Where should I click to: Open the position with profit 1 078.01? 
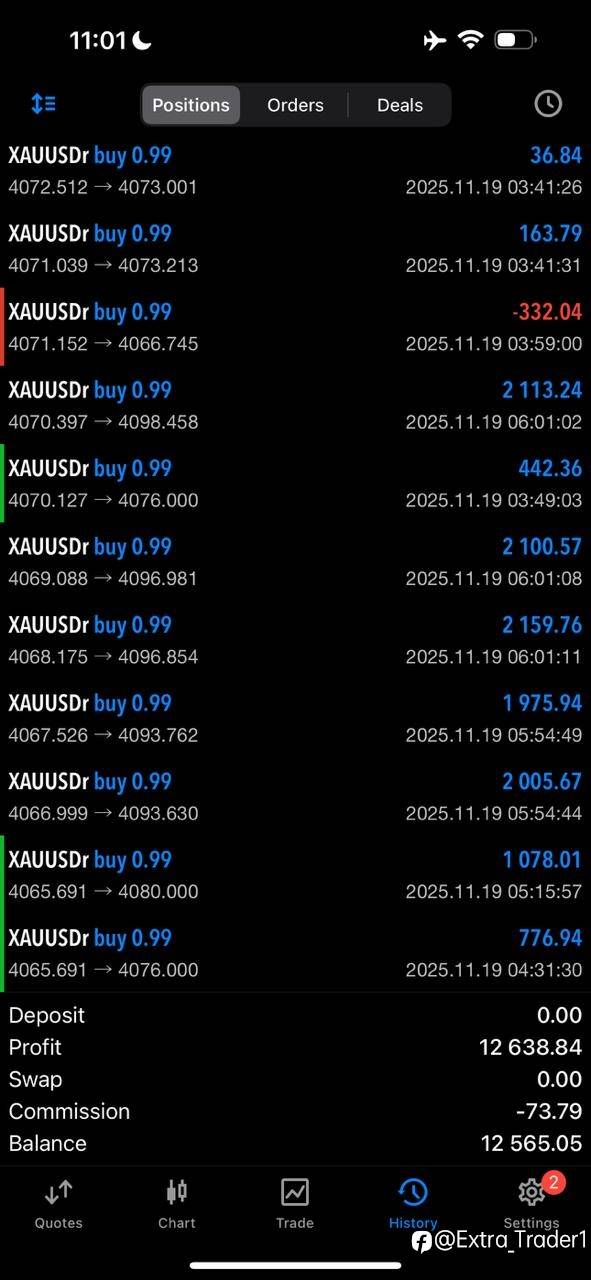coord(295,875)
